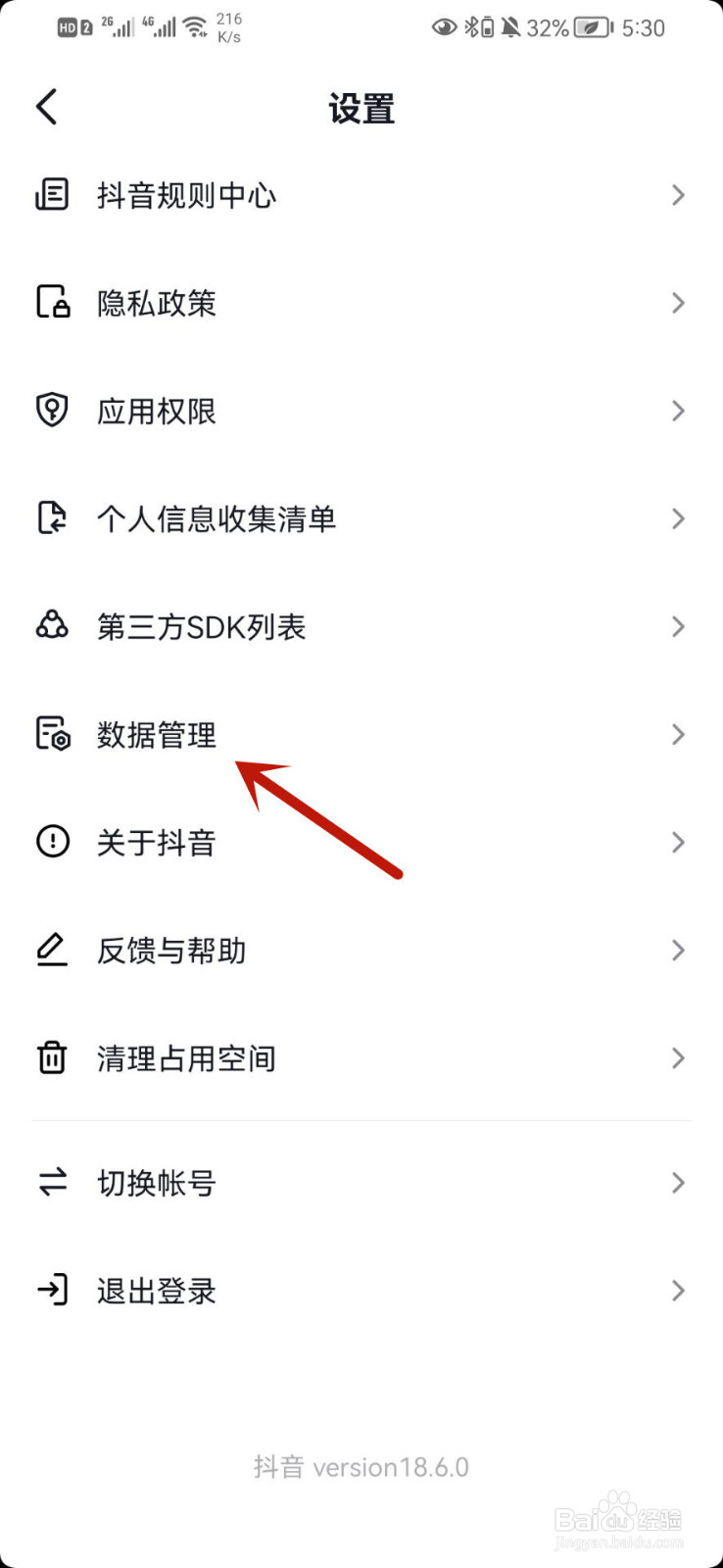Tap the 个人信息收集清单 document icon
Screen dimensions: 723x1568
(51, 518)
